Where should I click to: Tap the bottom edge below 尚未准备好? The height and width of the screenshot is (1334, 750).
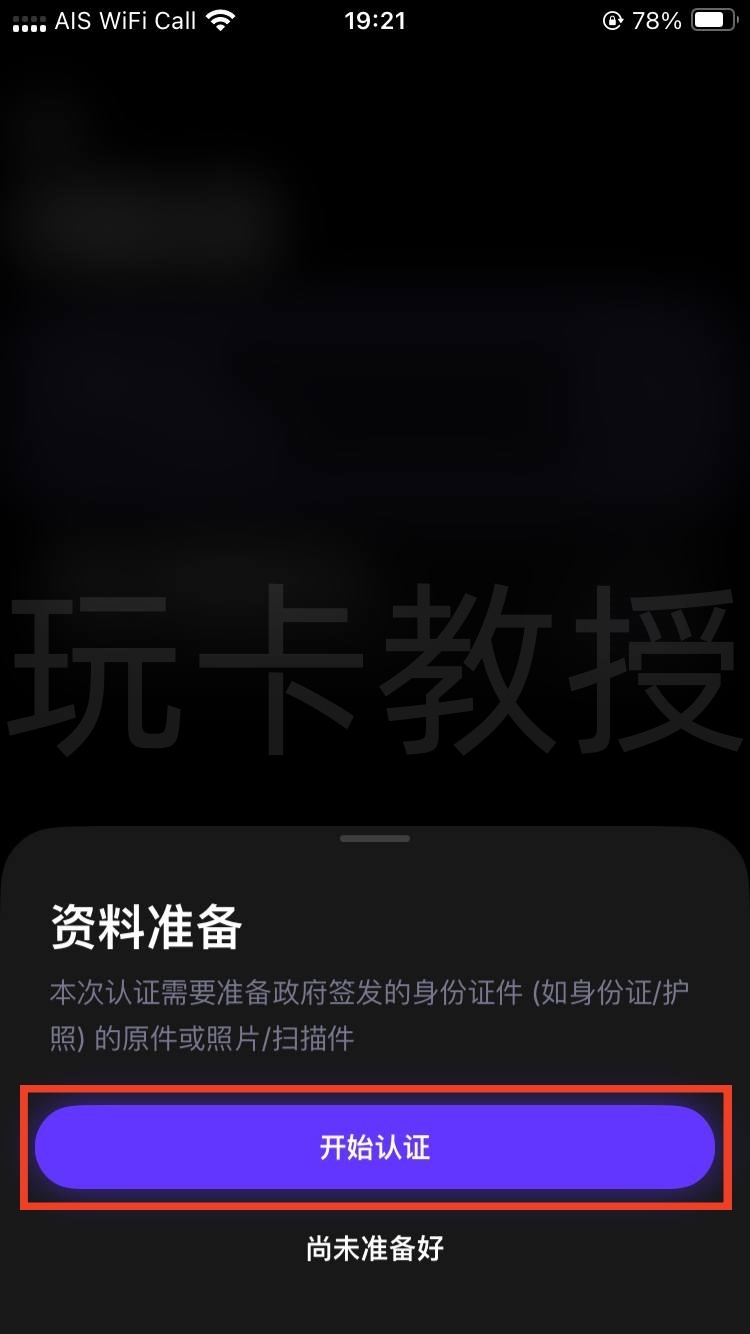pyautogui.click(x=375, y=1310)
